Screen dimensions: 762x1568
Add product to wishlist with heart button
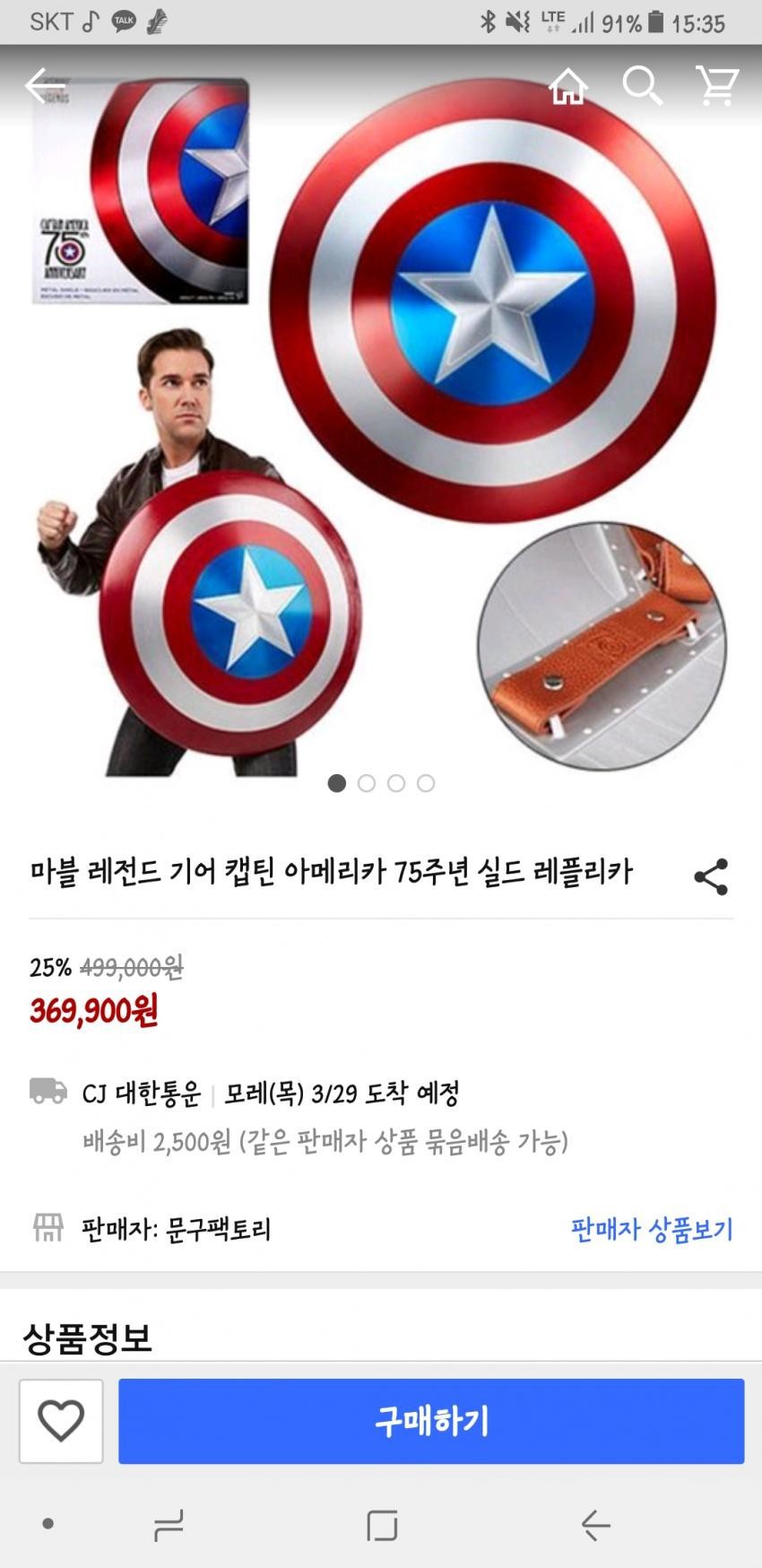pos(61,1422)
